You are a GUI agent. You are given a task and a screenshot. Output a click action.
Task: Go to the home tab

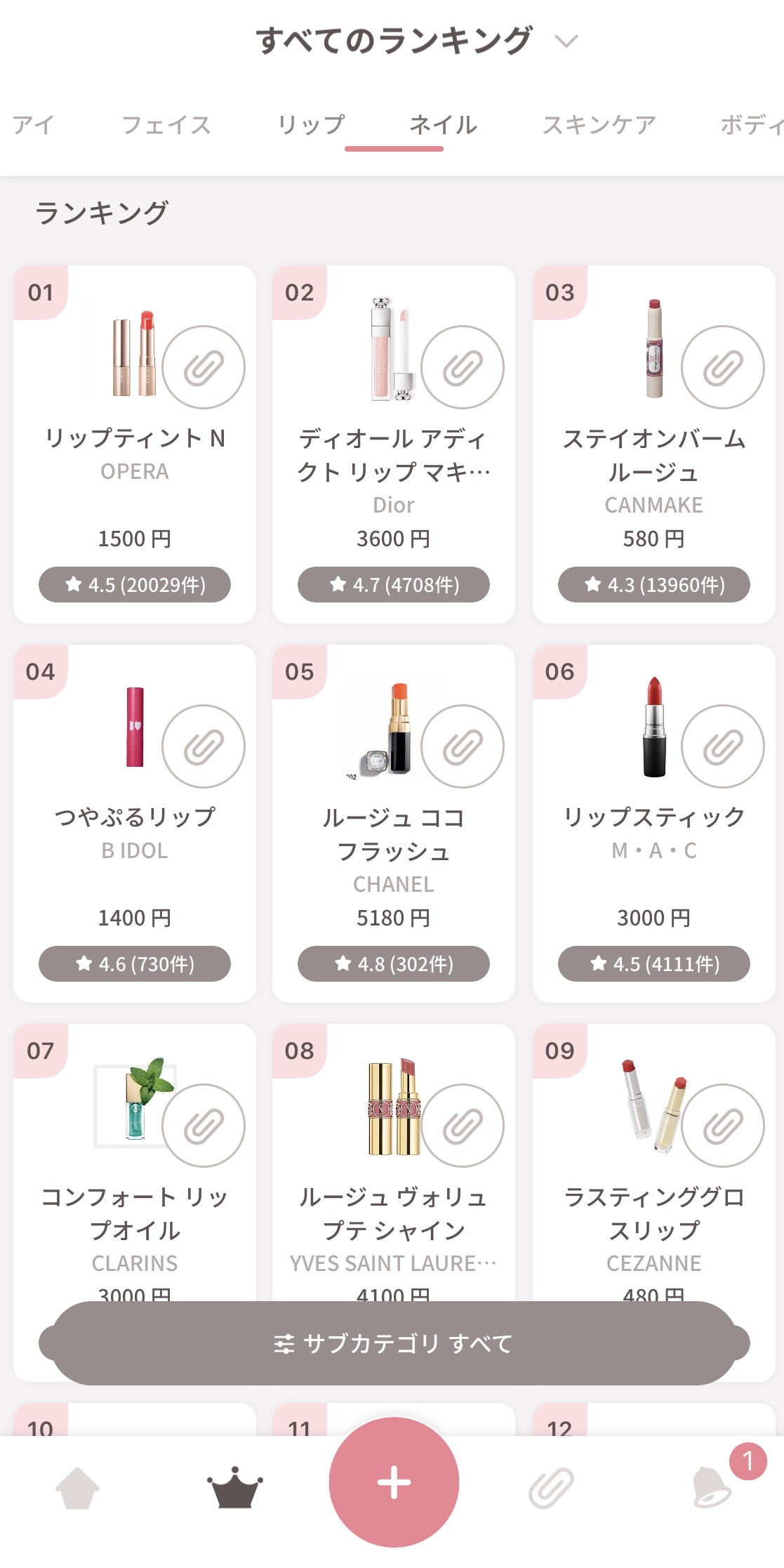[77, 1488]
